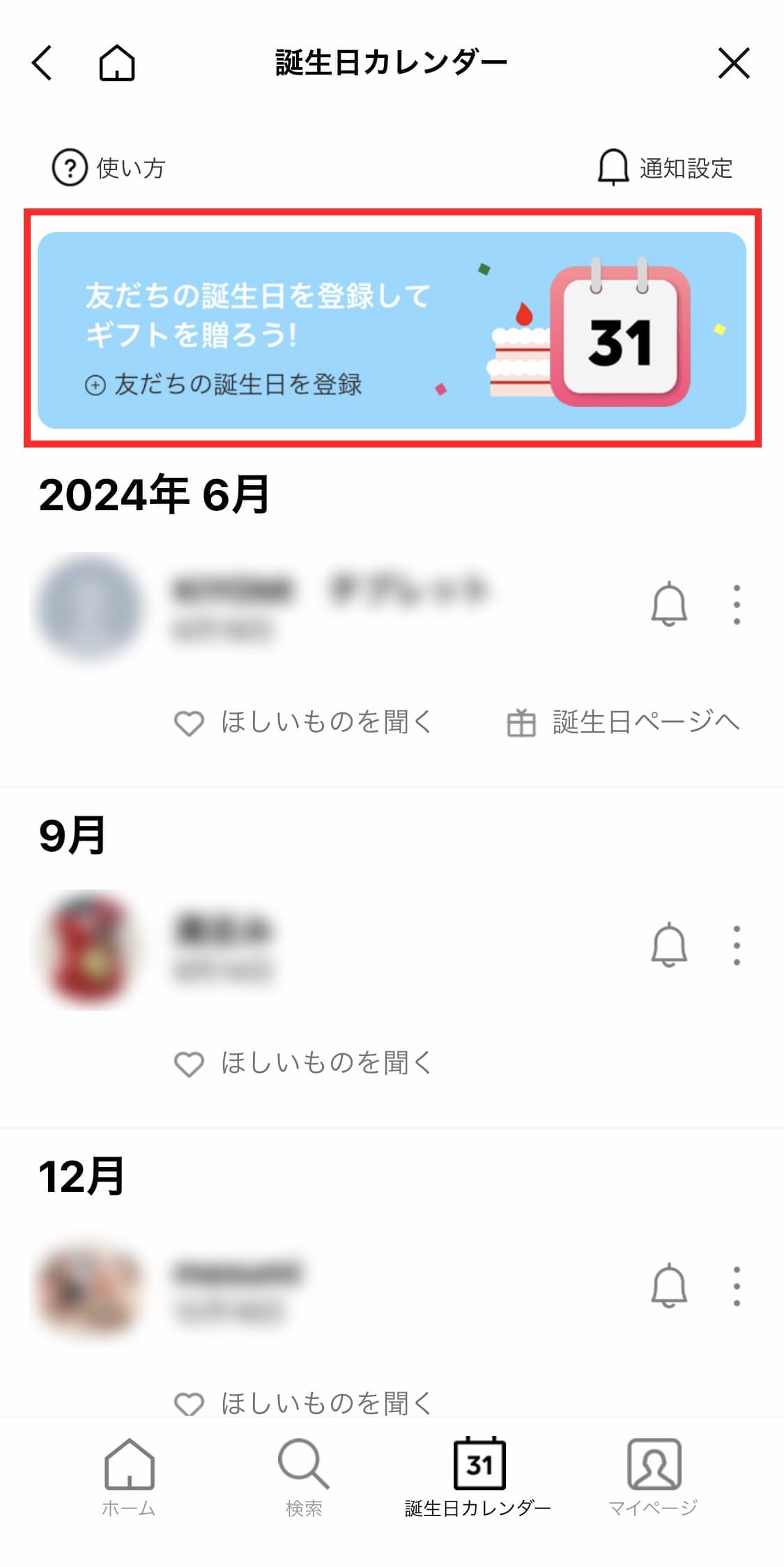Screen dimensions: 784x1567
Task: Open the three-dot menu for the June friend
Action: [x=735, y=604]
